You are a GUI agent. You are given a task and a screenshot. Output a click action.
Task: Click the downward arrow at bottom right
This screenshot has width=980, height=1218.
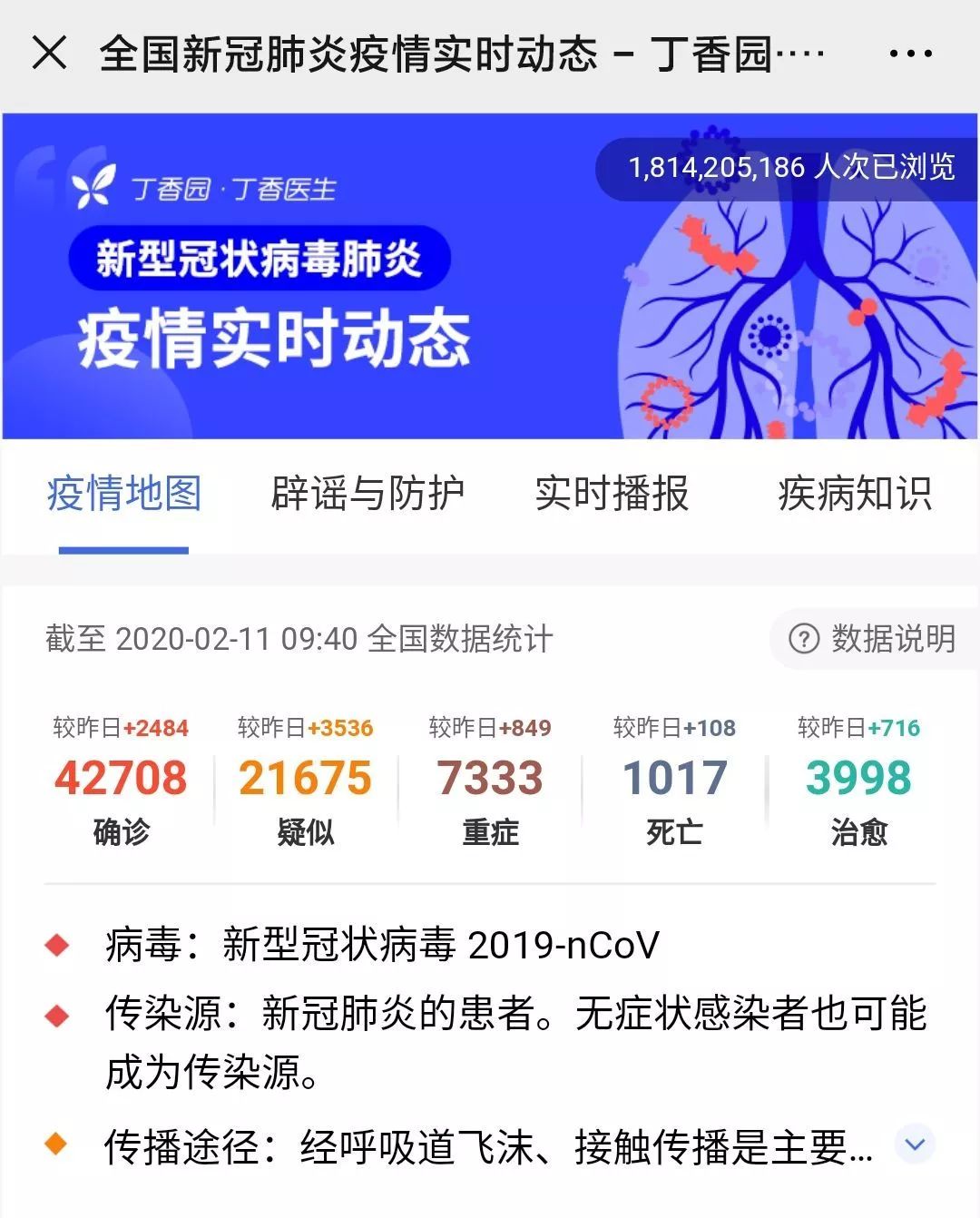coord(915,1145)
